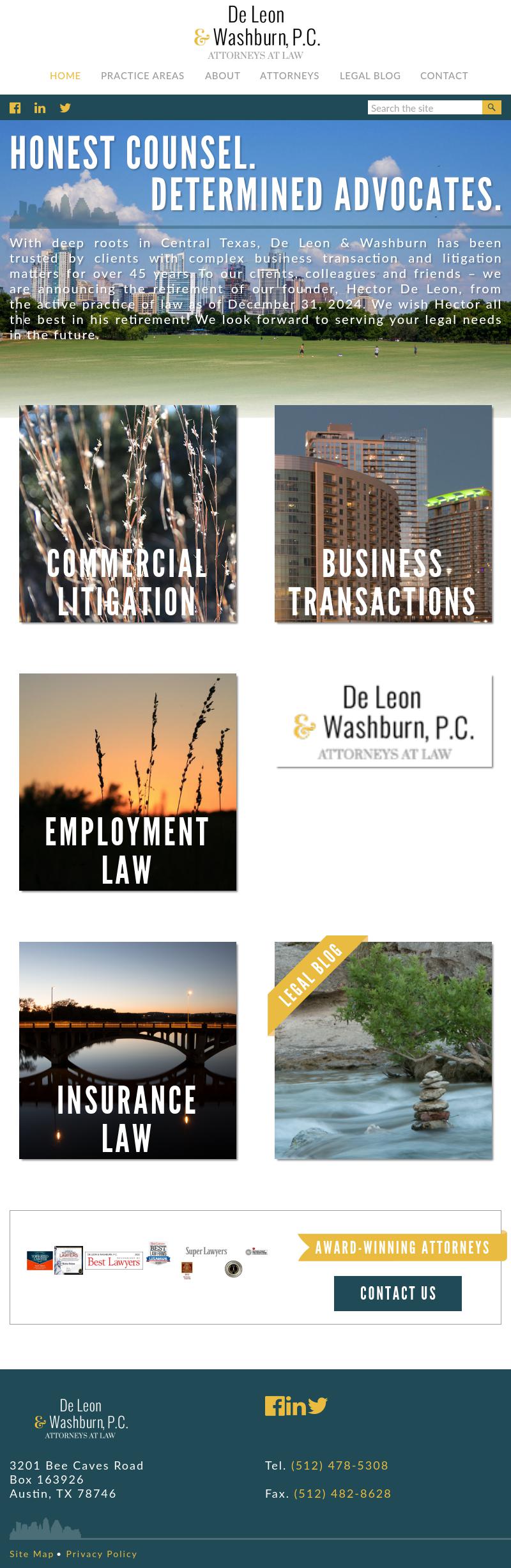Viewport: 511px width, 1568px height.
Task: Go to the About page
Action: click(222, 75)
